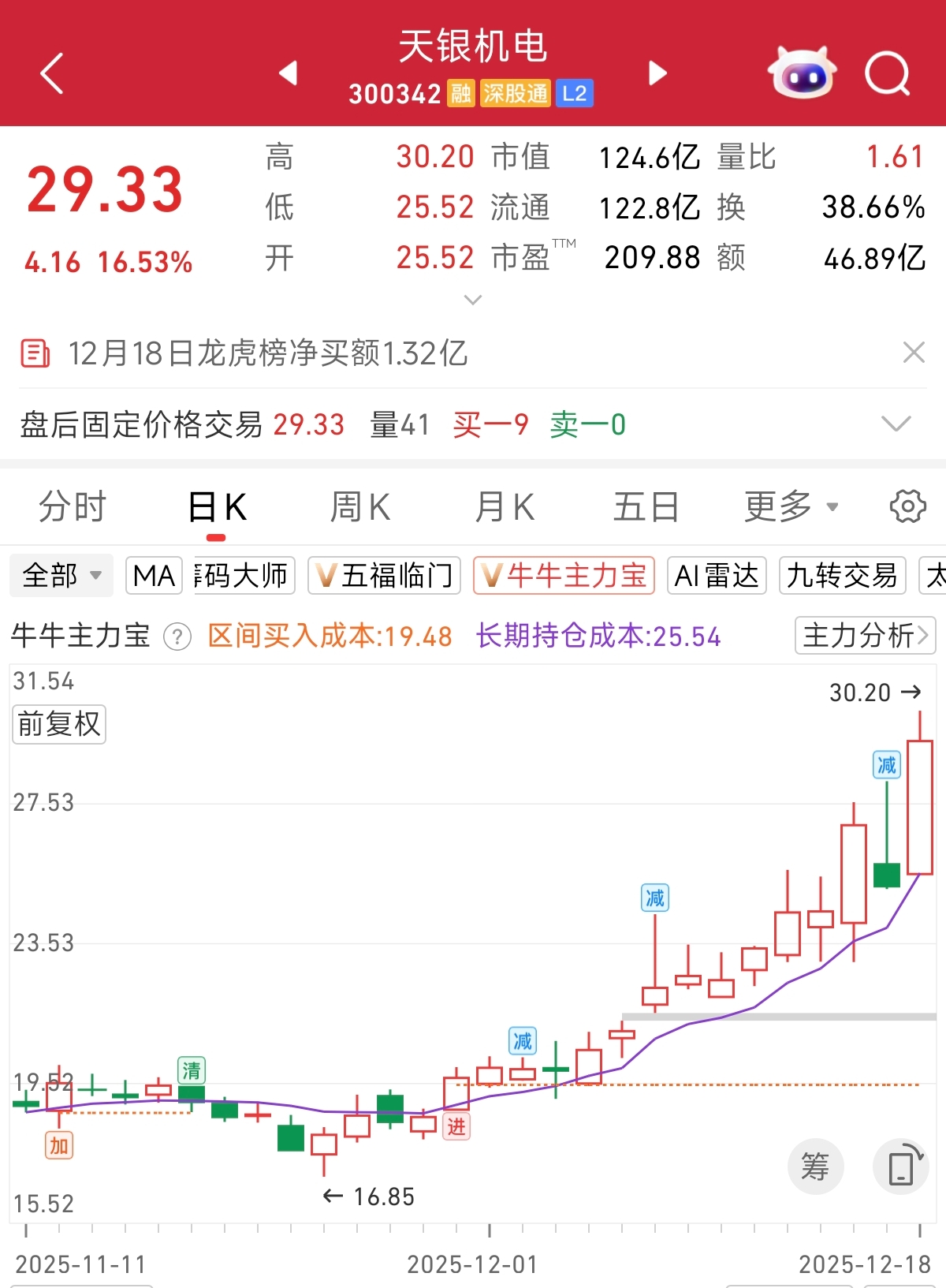Open chart settings gear

(907, 506)
